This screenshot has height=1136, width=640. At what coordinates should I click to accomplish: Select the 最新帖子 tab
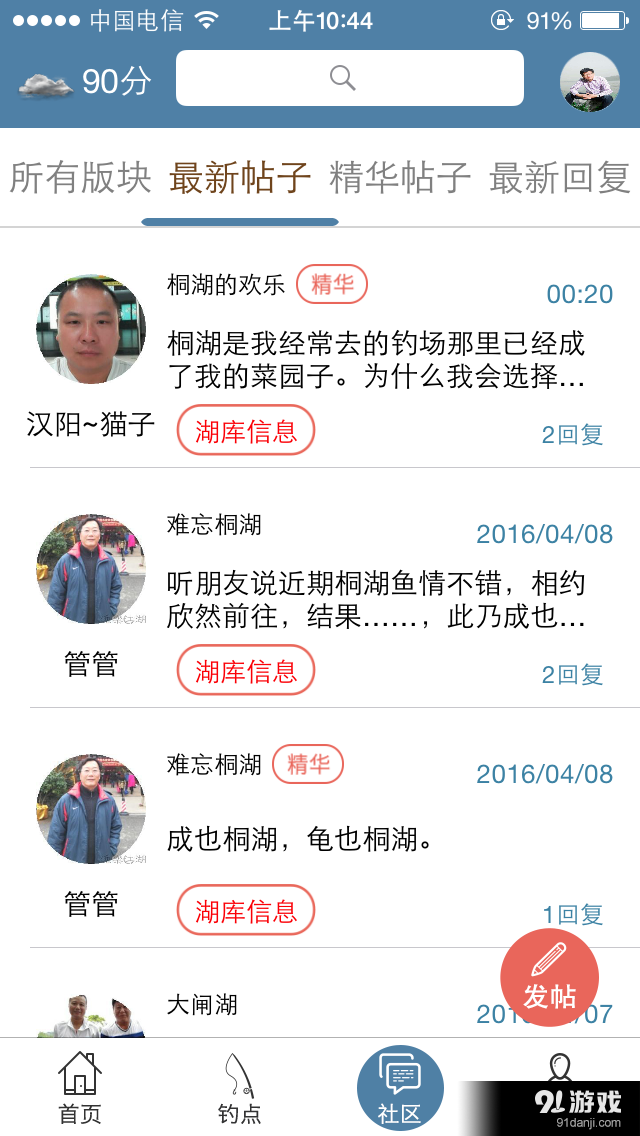point(240,178)
